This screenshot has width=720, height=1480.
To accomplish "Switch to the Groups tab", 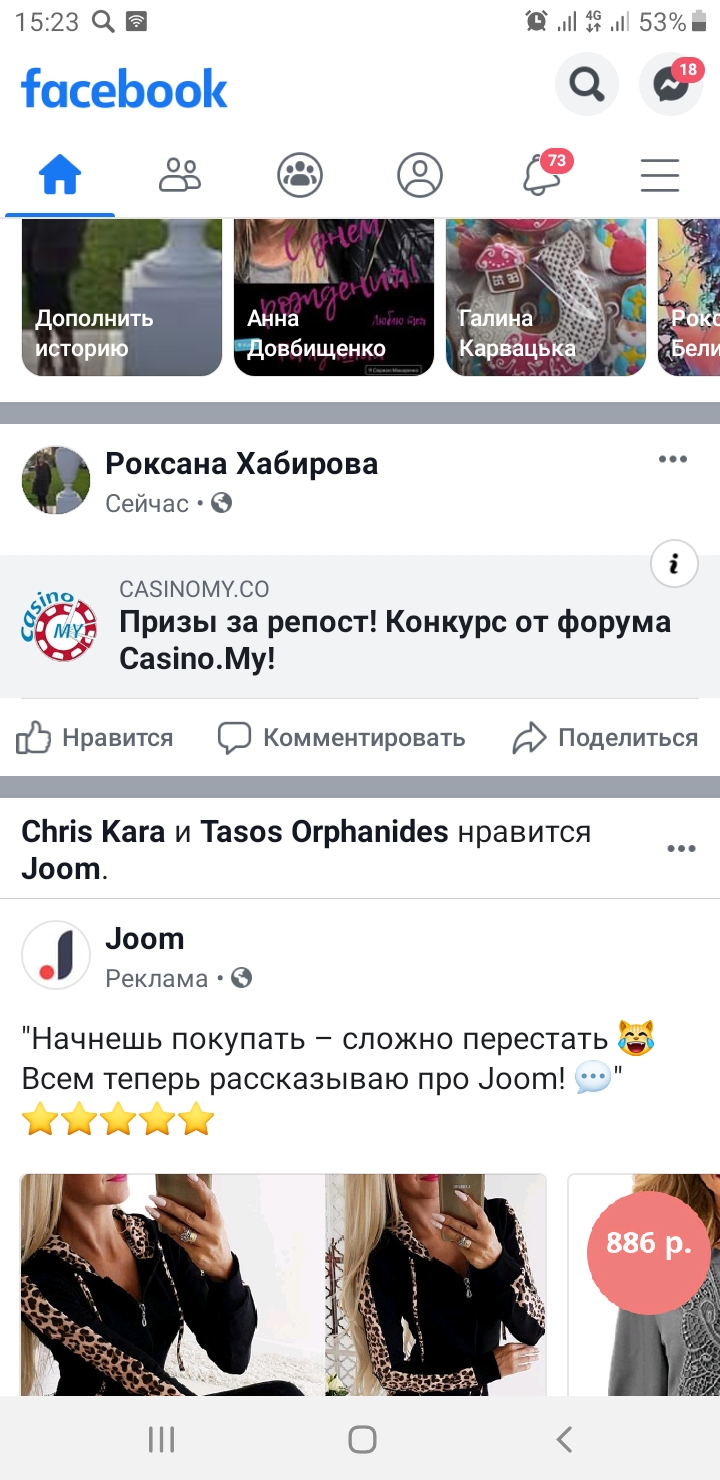I will 300,175.
